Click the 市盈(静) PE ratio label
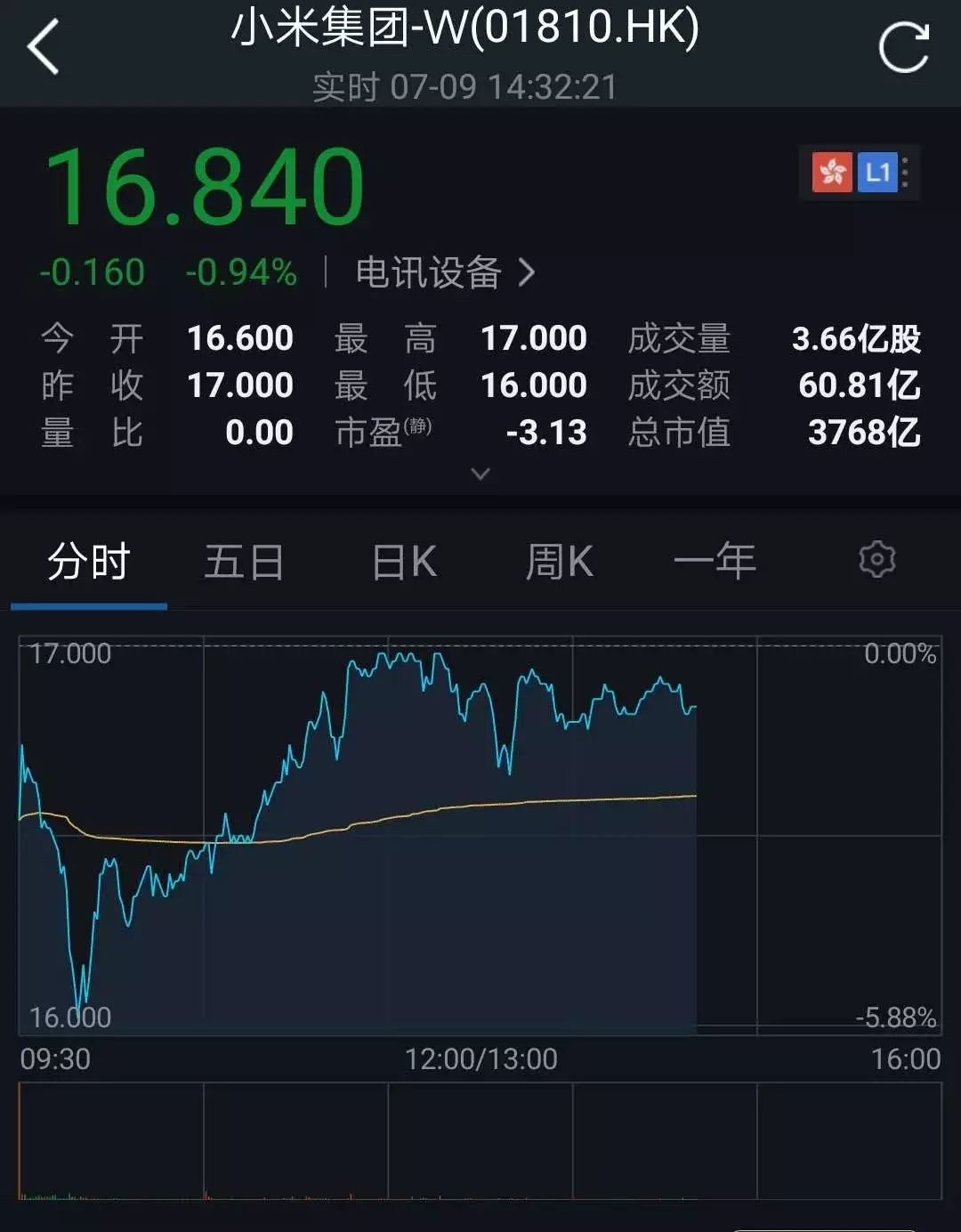The width and height of the screenshot is (961, 1232). click(383, 432)
